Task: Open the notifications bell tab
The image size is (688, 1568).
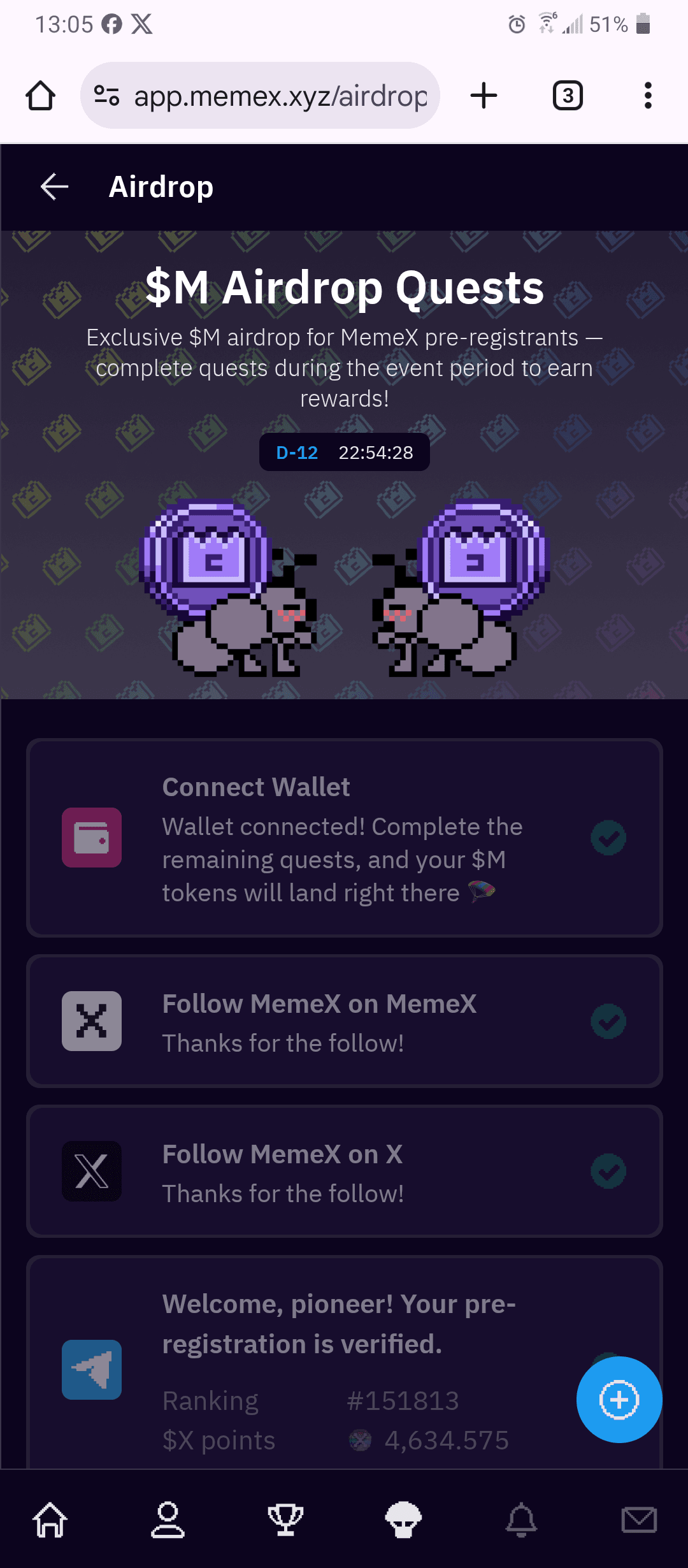Action: point(521,1520)
